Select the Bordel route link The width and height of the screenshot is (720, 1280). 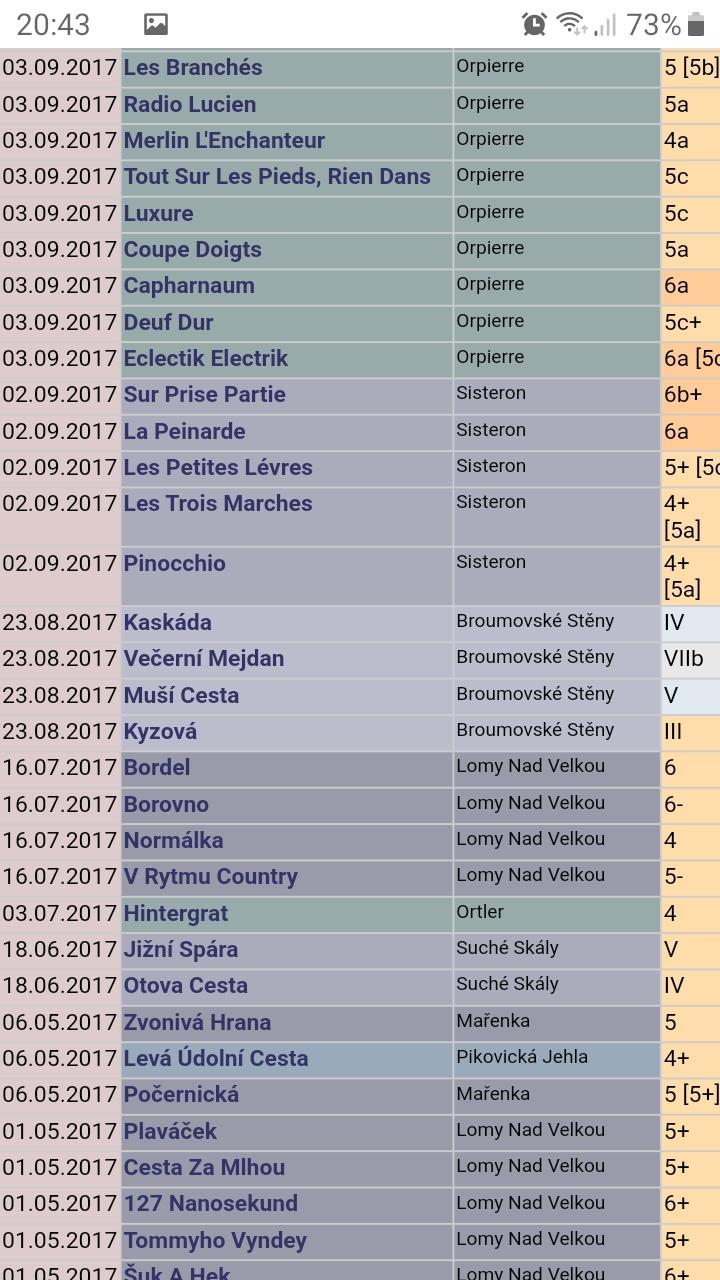[x=157, y=768]
